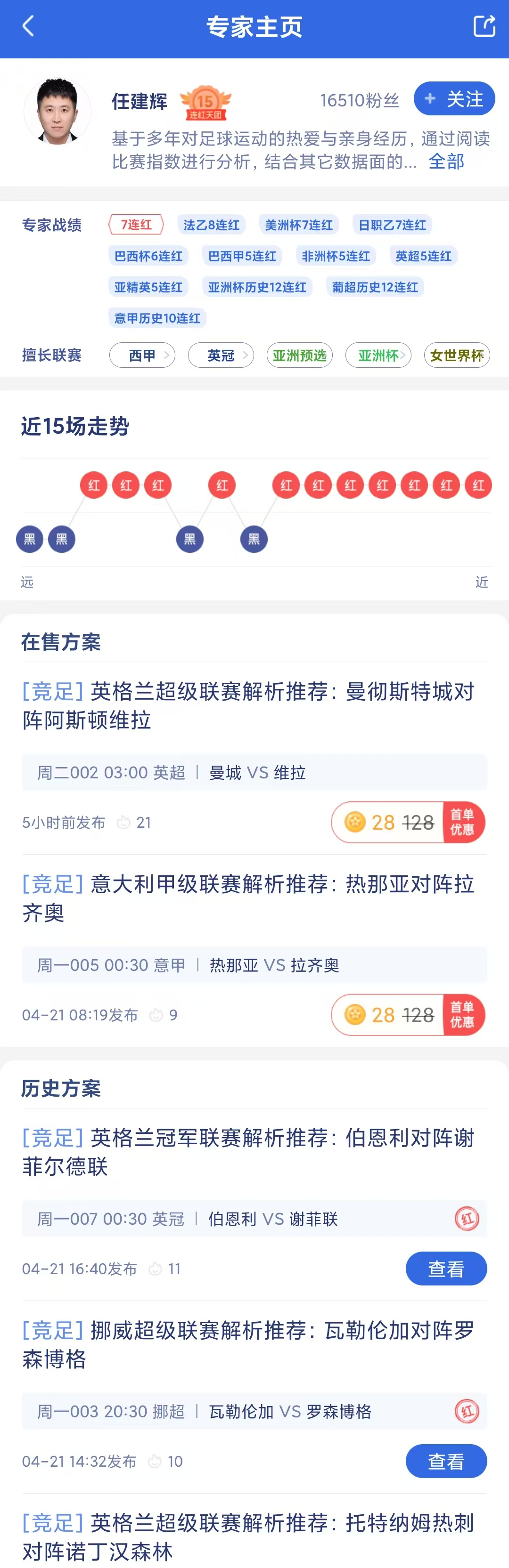Open the 伯恩利对阵谢菲尔德联 plan title
Viewport: 509px width, 1568px height.
point(248,1152)
